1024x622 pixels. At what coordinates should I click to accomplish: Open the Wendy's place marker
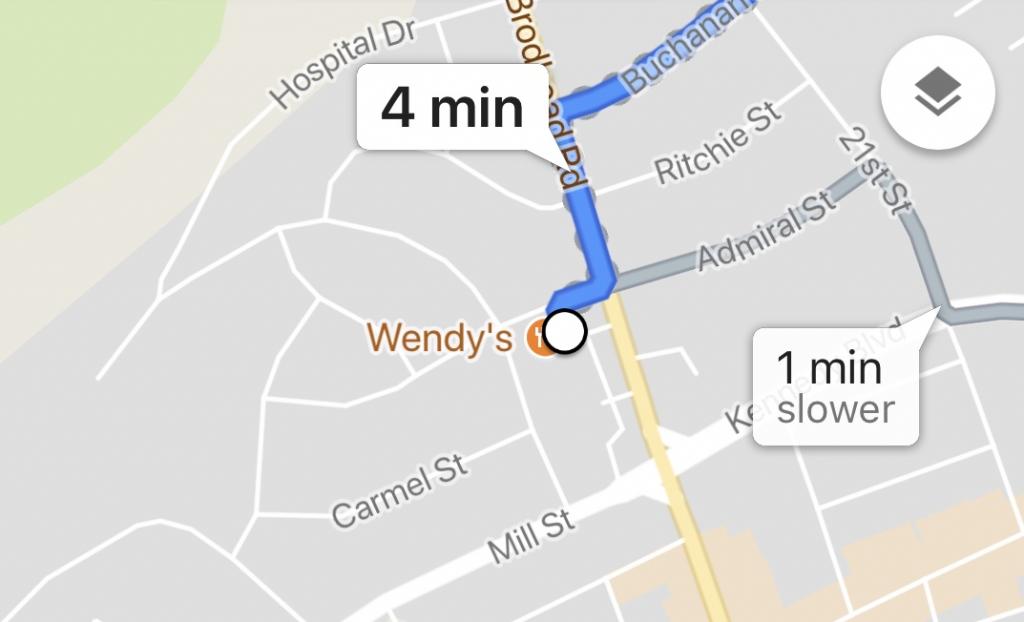pyautogui.click(x=537, y=338)
